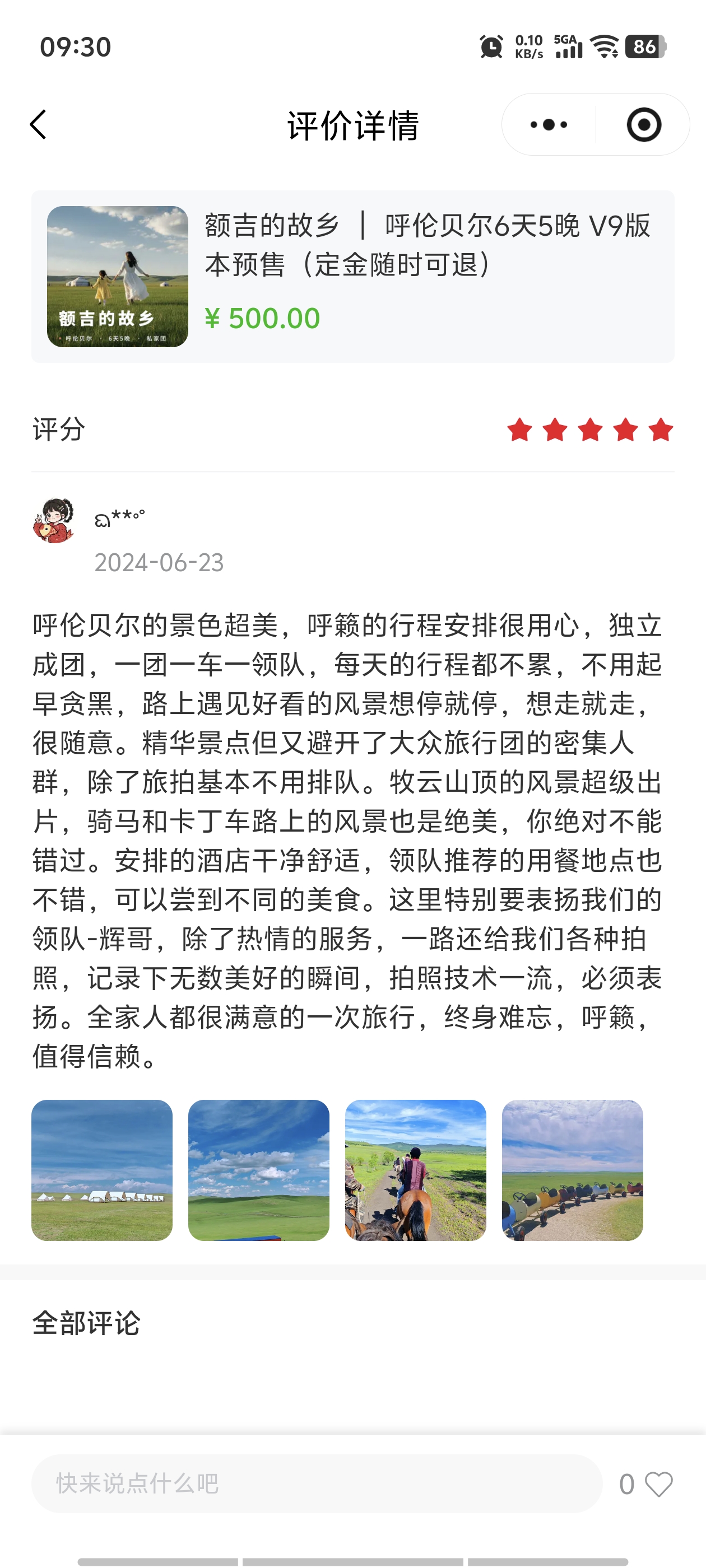
Task: Tap the mini-program close capsule circle icon
Action: coord(644,124)
